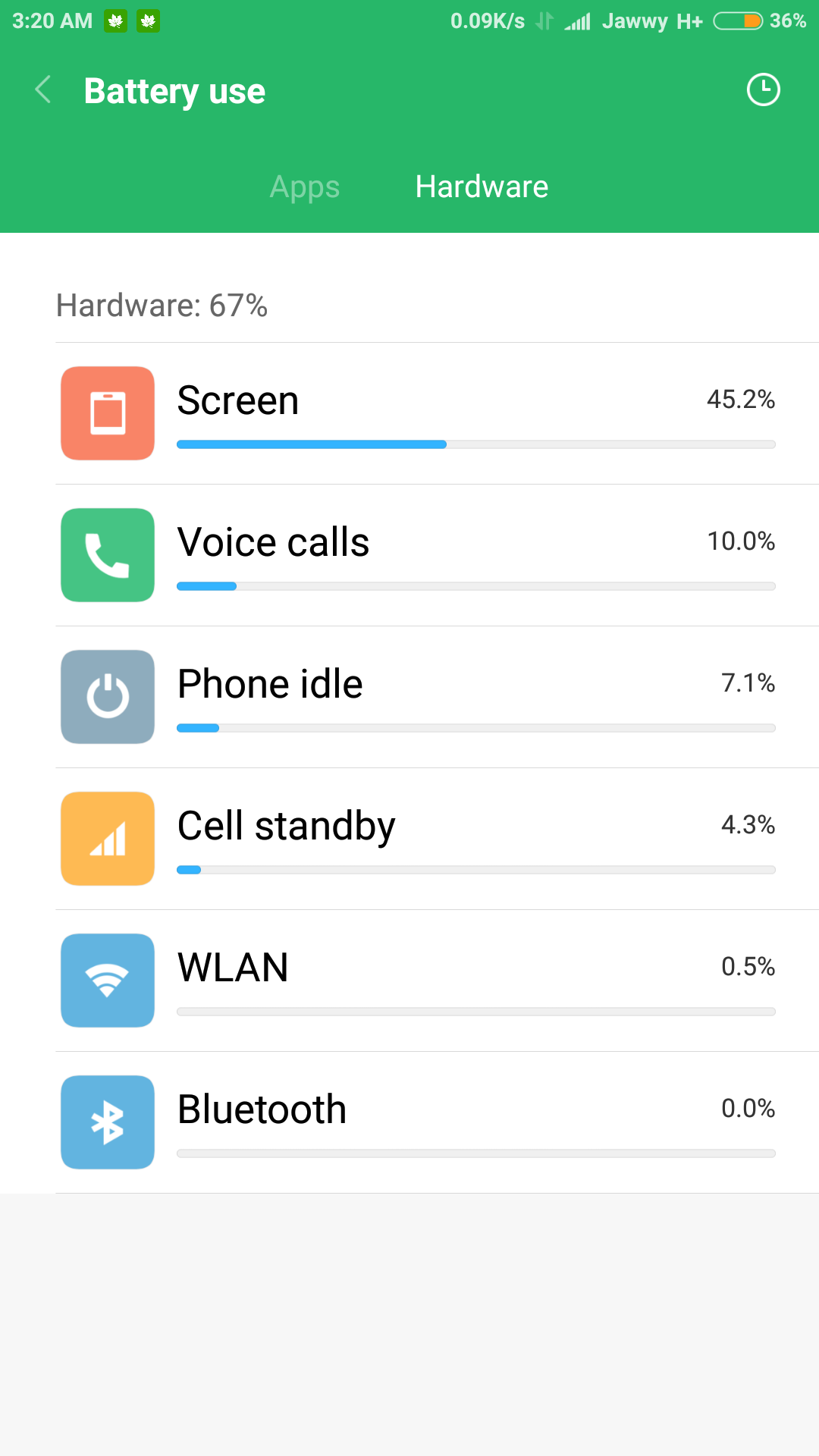Go back from Battery use
819x1456 pixels.
click(x=43, y=90)
